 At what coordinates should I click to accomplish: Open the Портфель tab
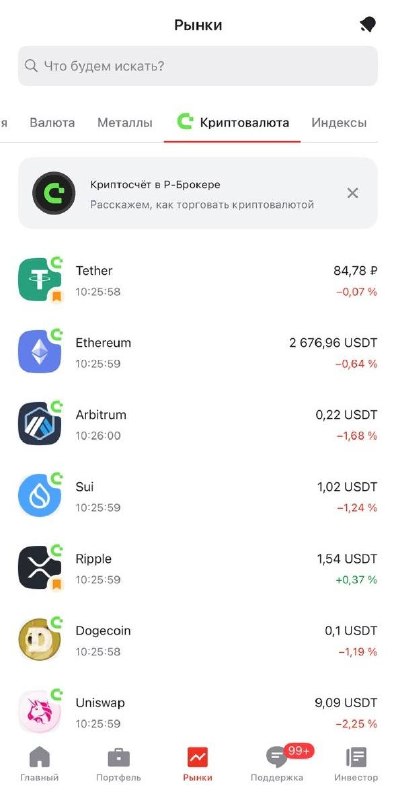tap(118, 764)
